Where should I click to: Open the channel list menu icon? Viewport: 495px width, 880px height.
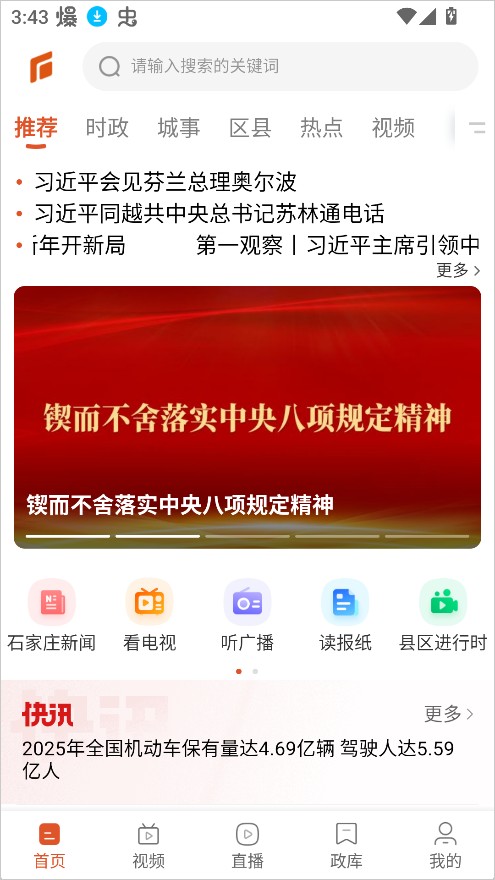click(477, 128)
